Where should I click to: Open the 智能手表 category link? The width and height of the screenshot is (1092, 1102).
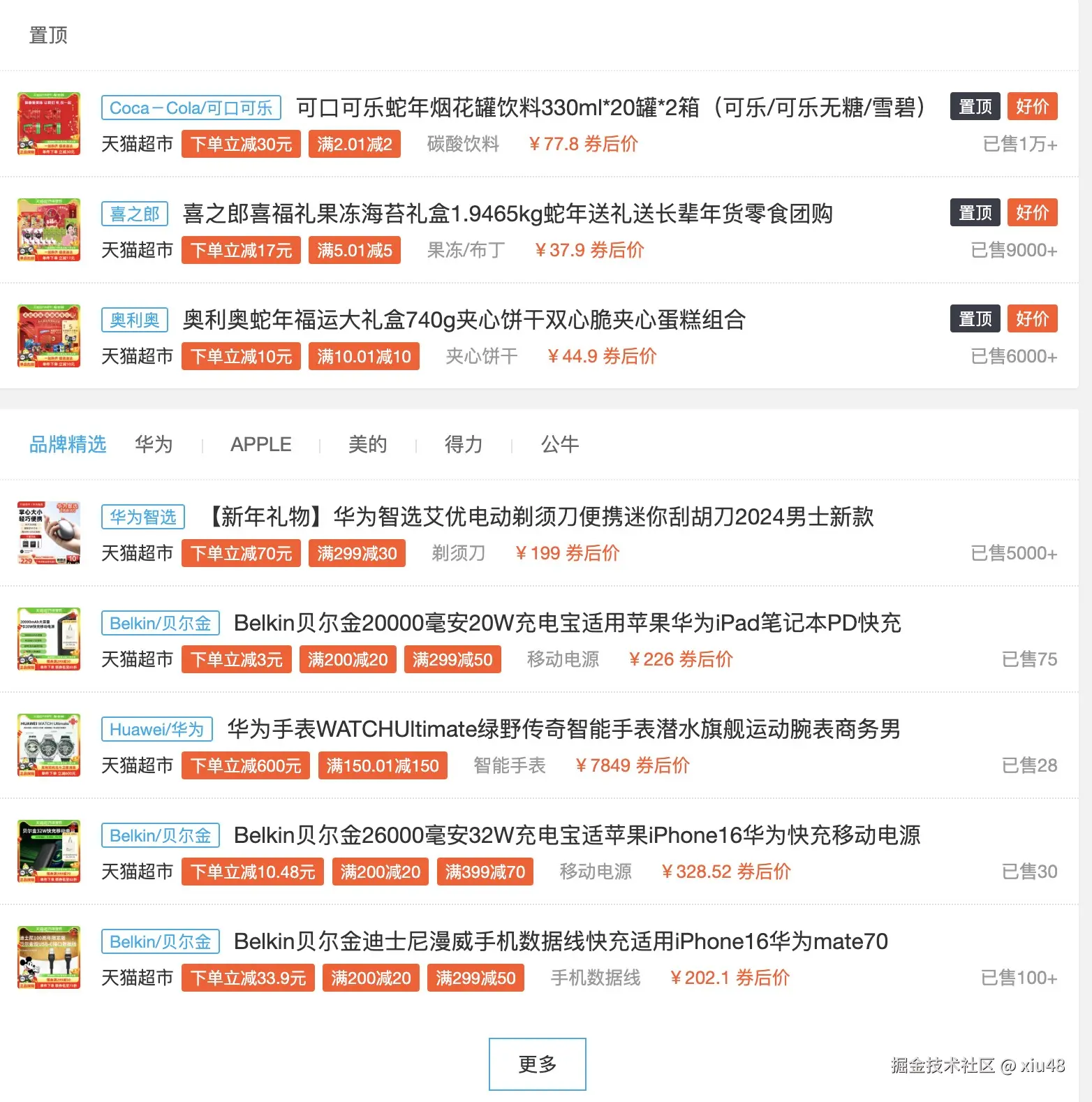tap(510, 765)
